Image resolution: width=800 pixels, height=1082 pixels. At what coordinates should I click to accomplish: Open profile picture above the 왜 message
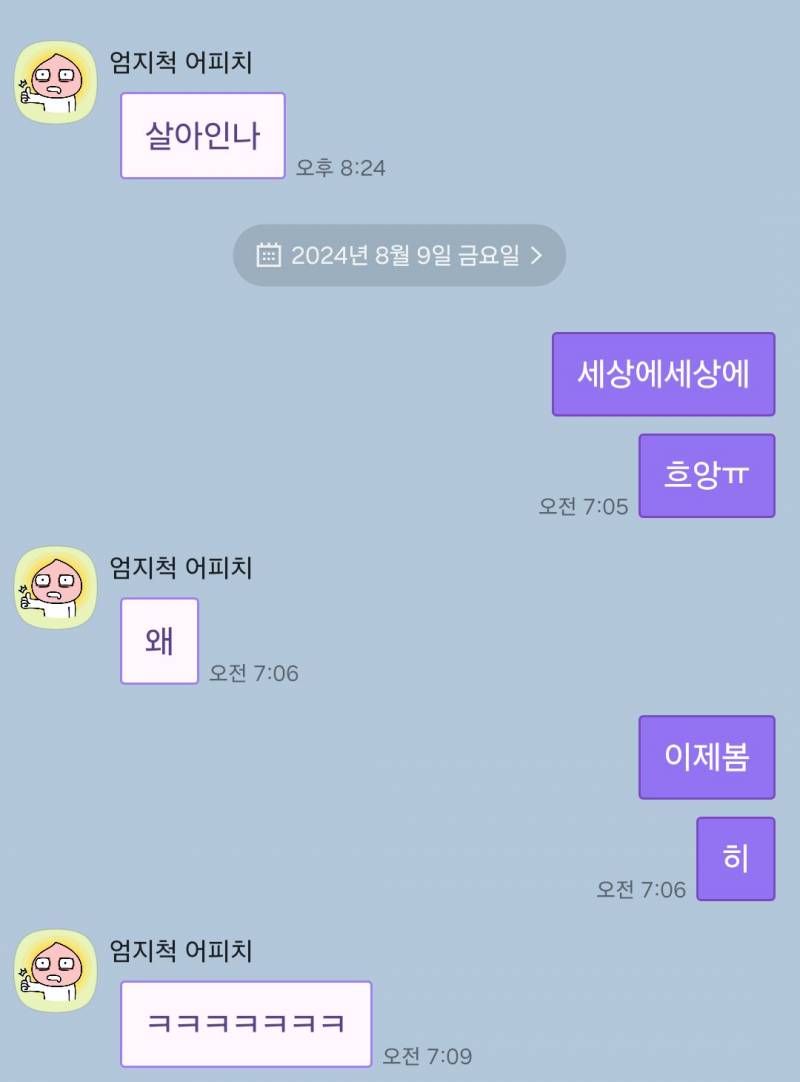(55, 588)
